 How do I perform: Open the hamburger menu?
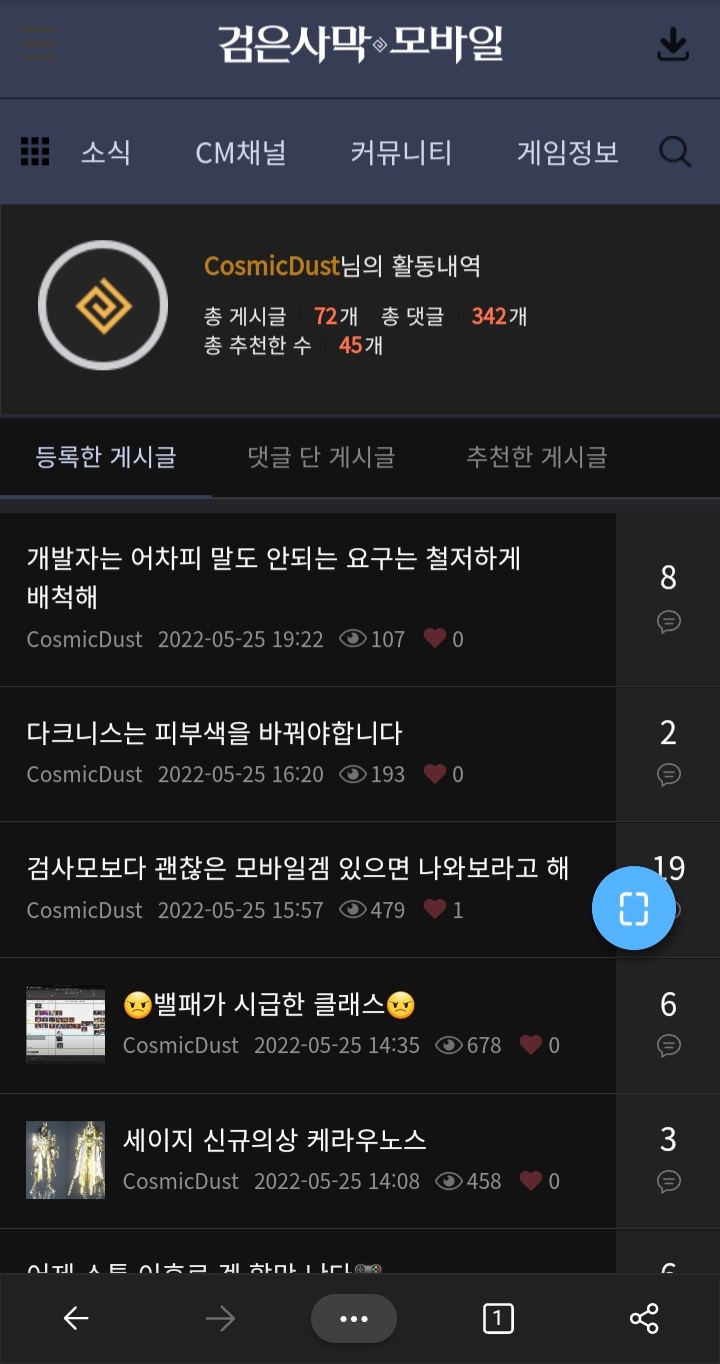click(x=40, y=44)
